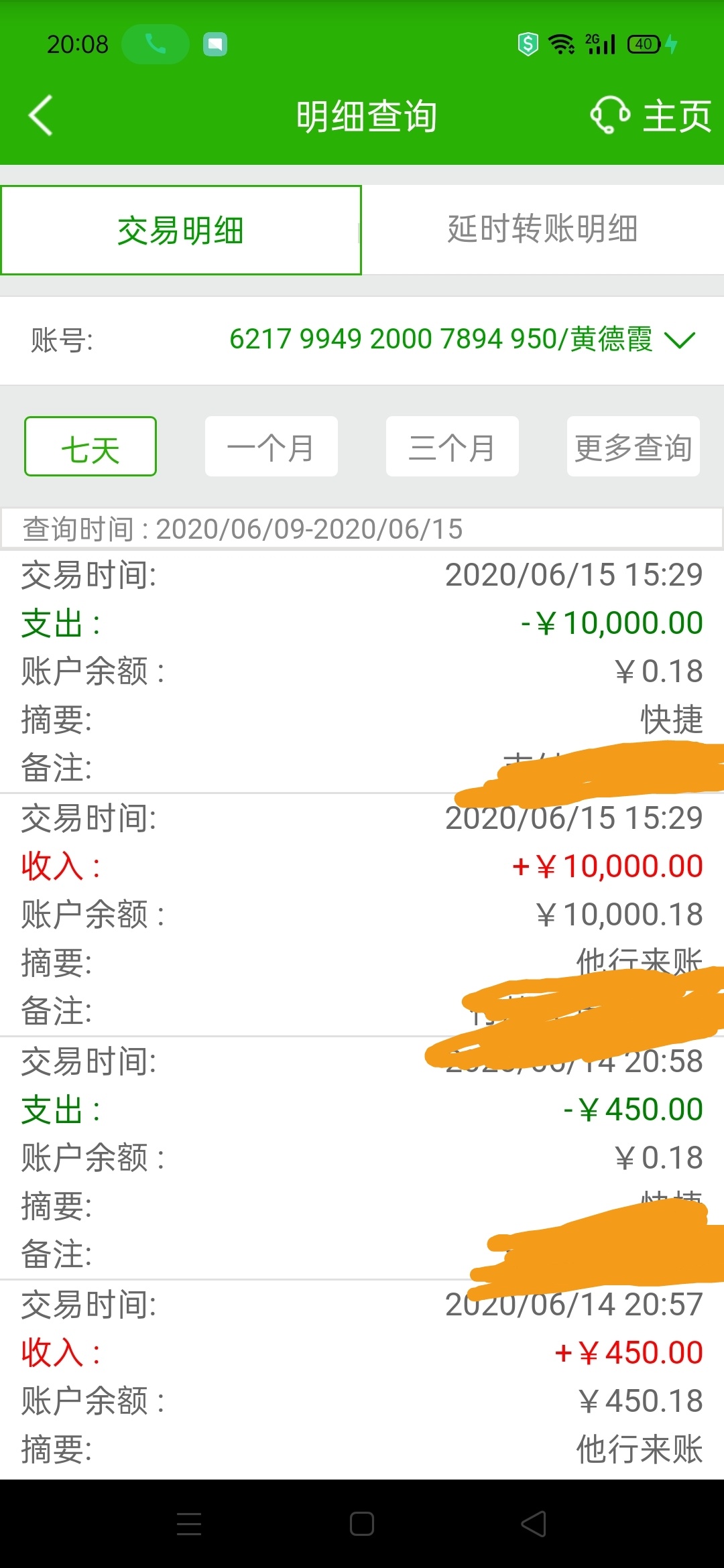The width and height of the screenshot is (724, 1568).
Task: Filter transactions by 七天
Action: (90, 446)
